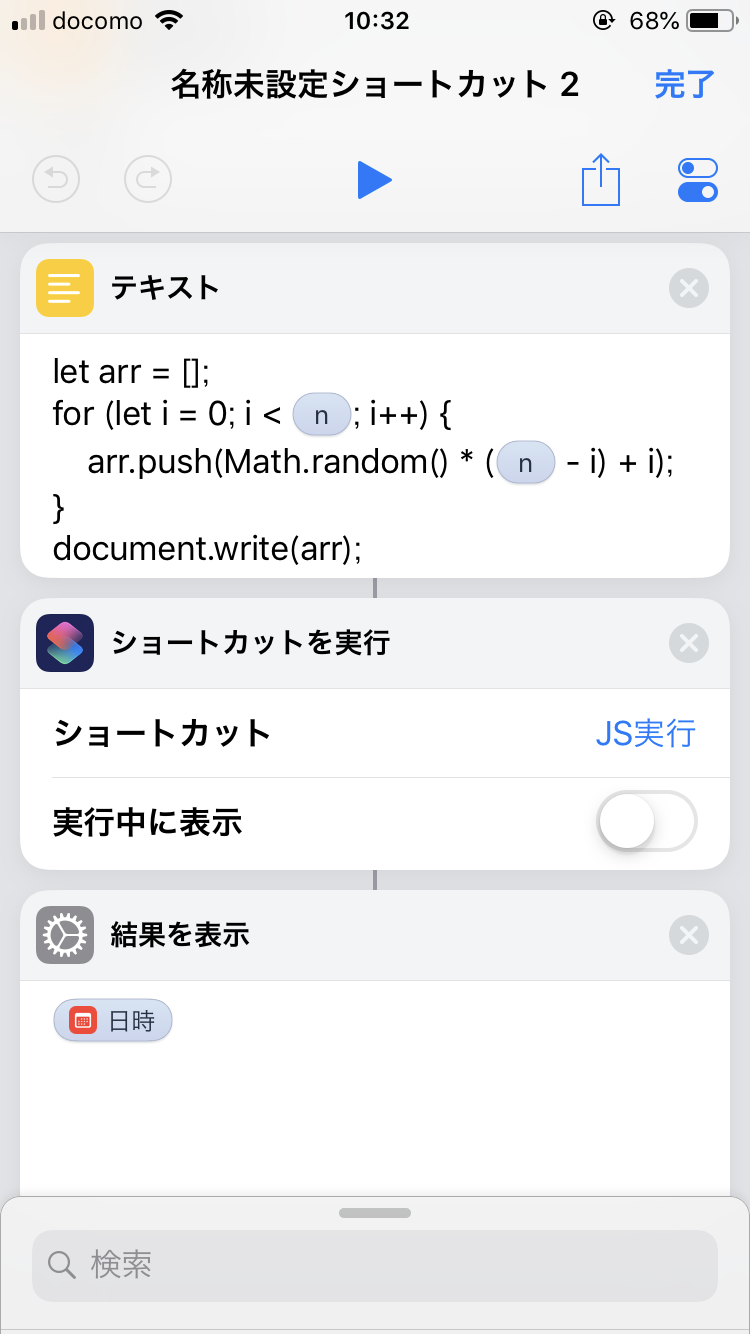Image resolution: width=750 pixels, height=1334 pixels.
Task: Undo the last action
Action: (x=56, y=180)
